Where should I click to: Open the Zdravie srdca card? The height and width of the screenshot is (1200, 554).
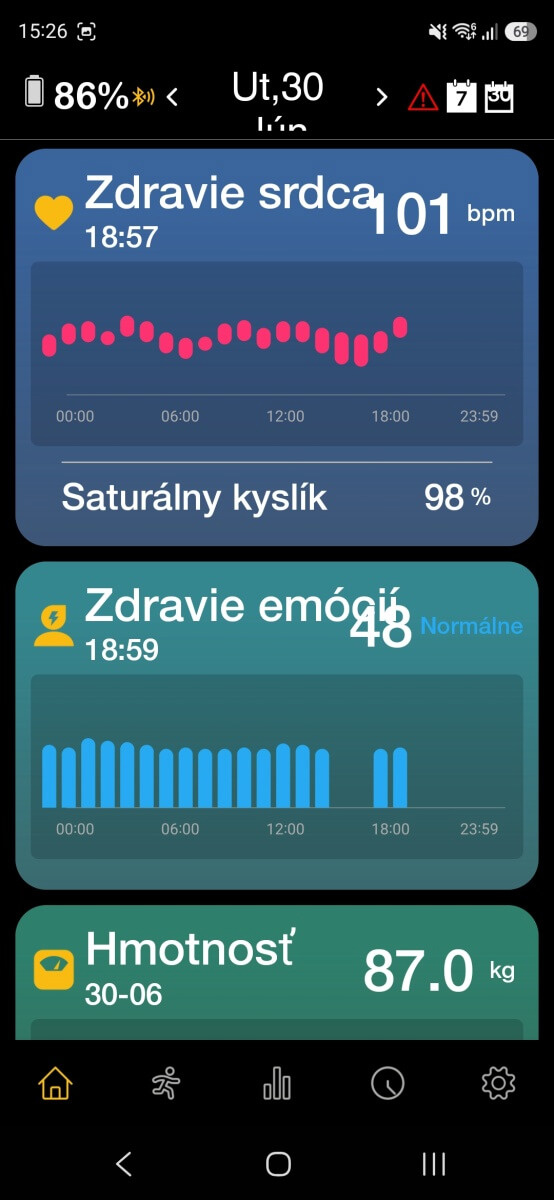point(277,347)
